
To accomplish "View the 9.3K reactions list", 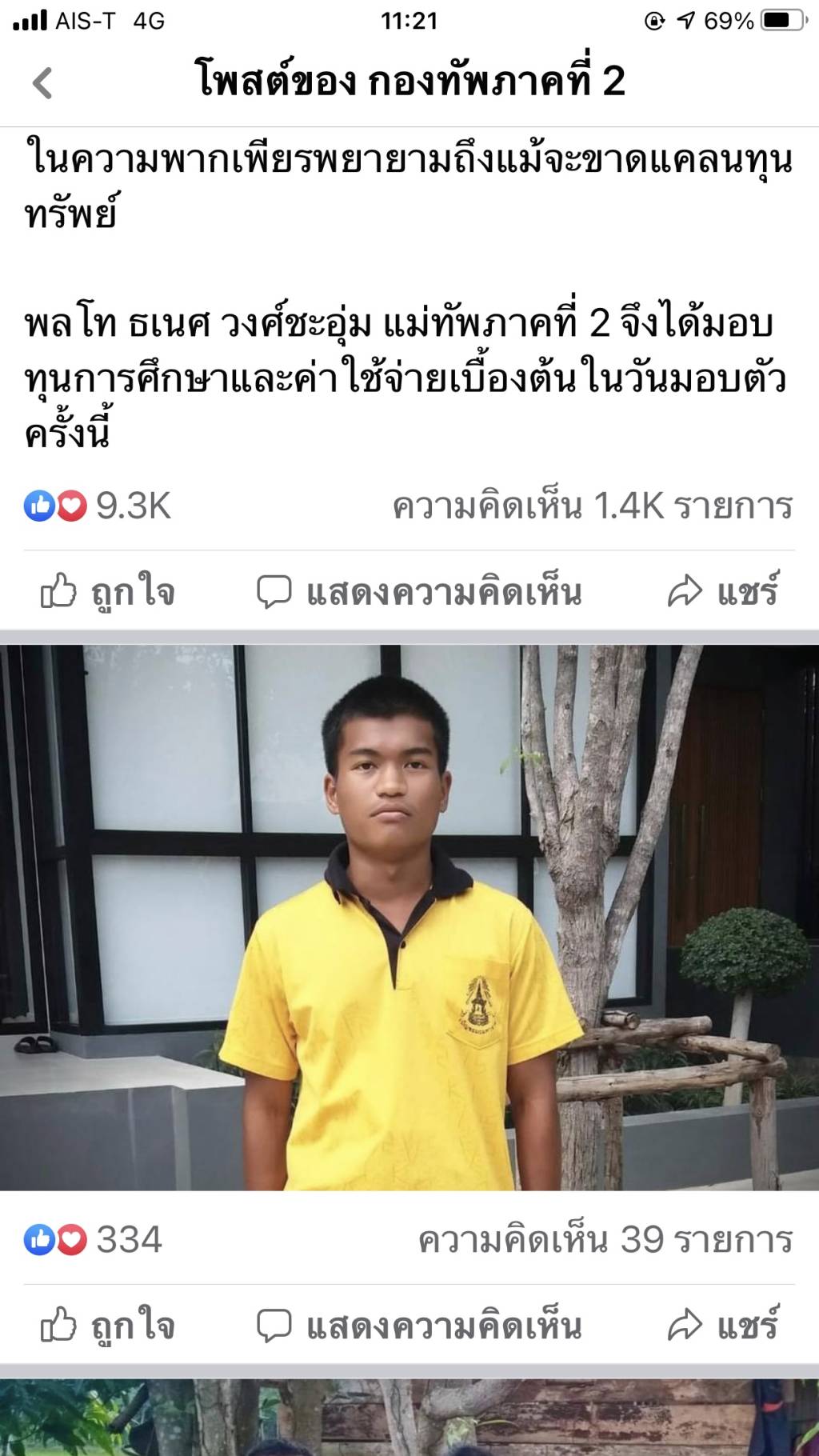I will pyautogui.click(x=98, y=506).
